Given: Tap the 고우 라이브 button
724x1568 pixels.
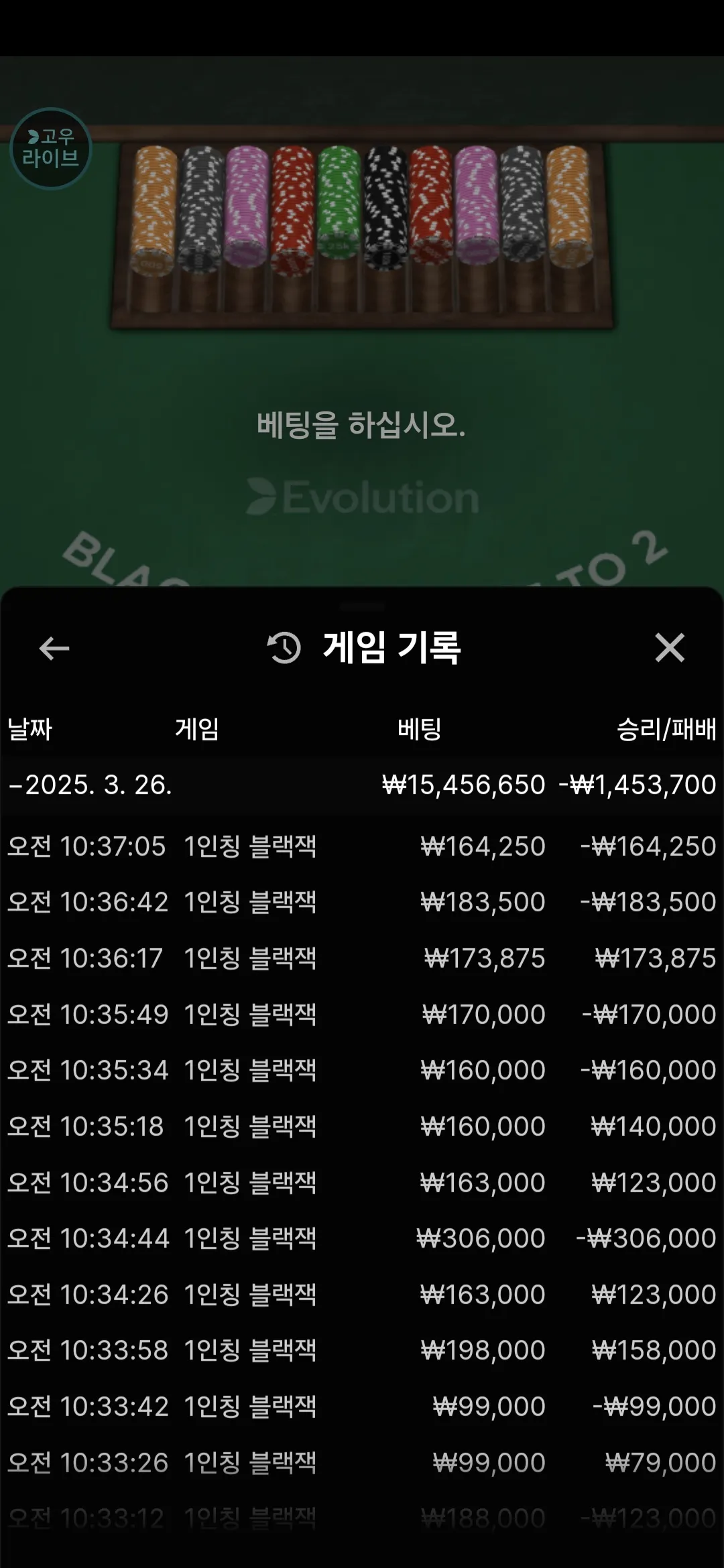Looking at the screenshot, I should pos(51,148).
